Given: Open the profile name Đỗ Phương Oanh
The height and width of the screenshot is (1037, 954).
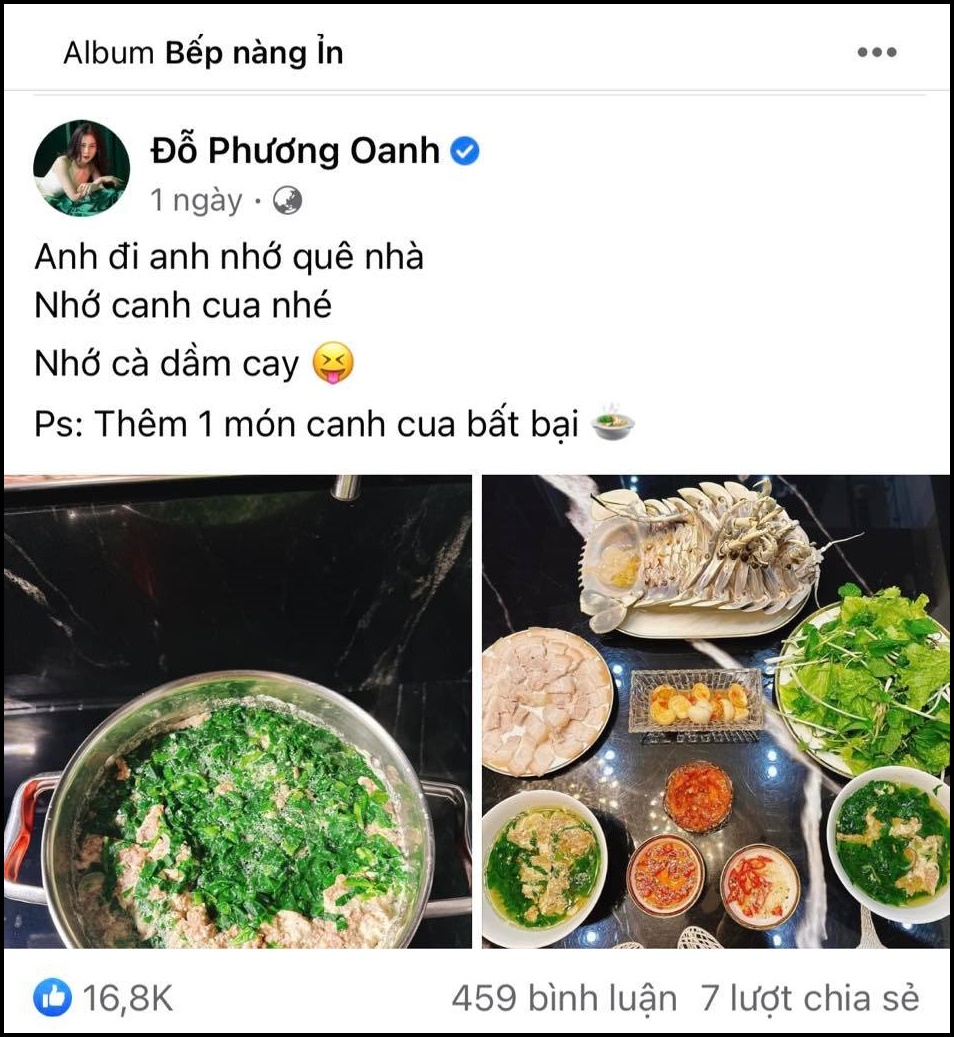Looking at the screenshot, I should pos(294,151).
